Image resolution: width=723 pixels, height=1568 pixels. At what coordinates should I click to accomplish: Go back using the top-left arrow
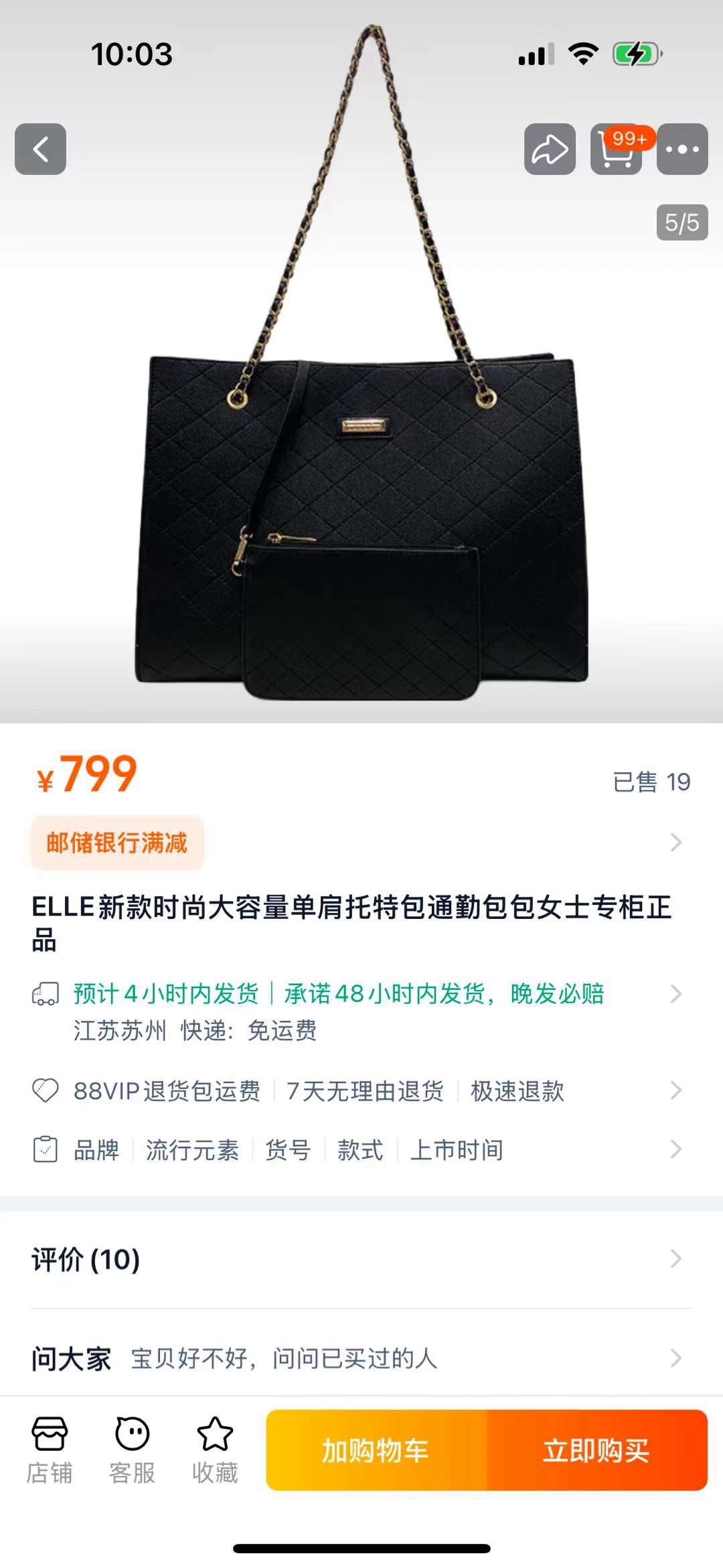pyautogui.click(x=40, y=149)
